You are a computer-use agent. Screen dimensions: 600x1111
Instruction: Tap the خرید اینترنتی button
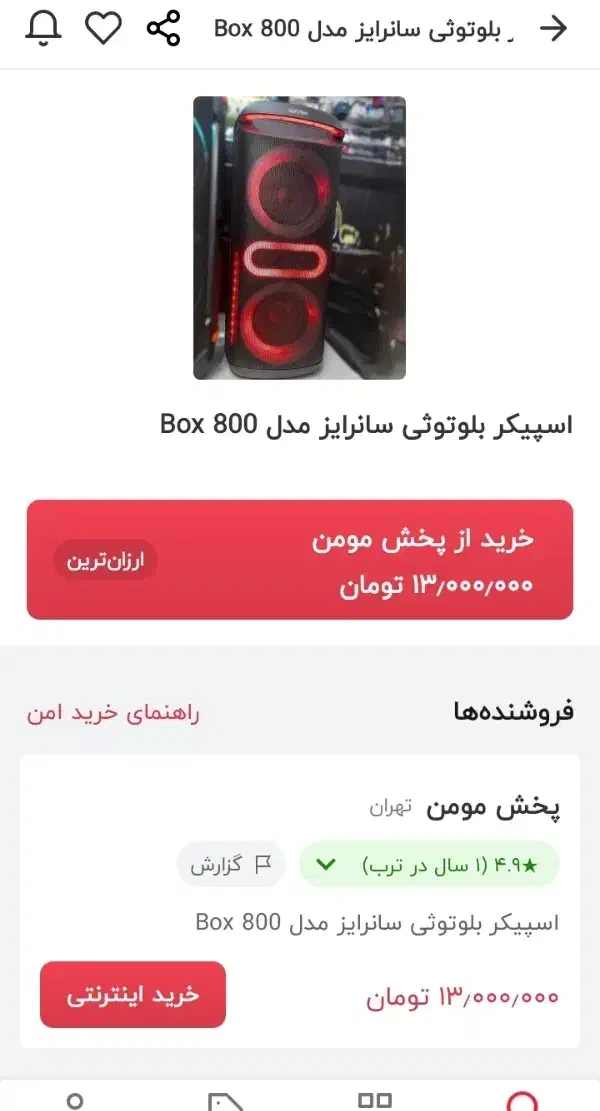[133, 995]
